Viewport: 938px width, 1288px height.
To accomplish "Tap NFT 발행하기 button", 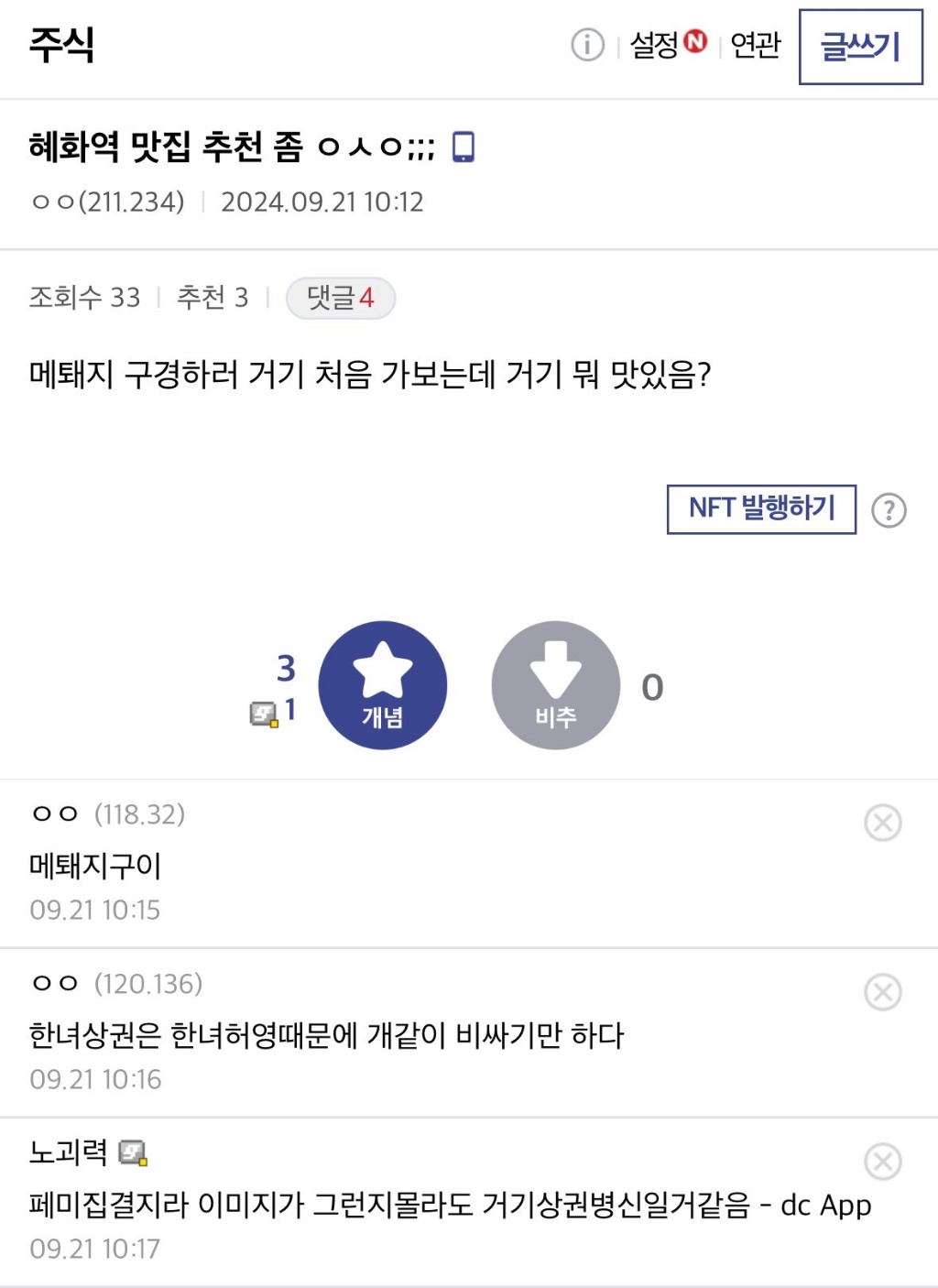I will coord(761,508).
